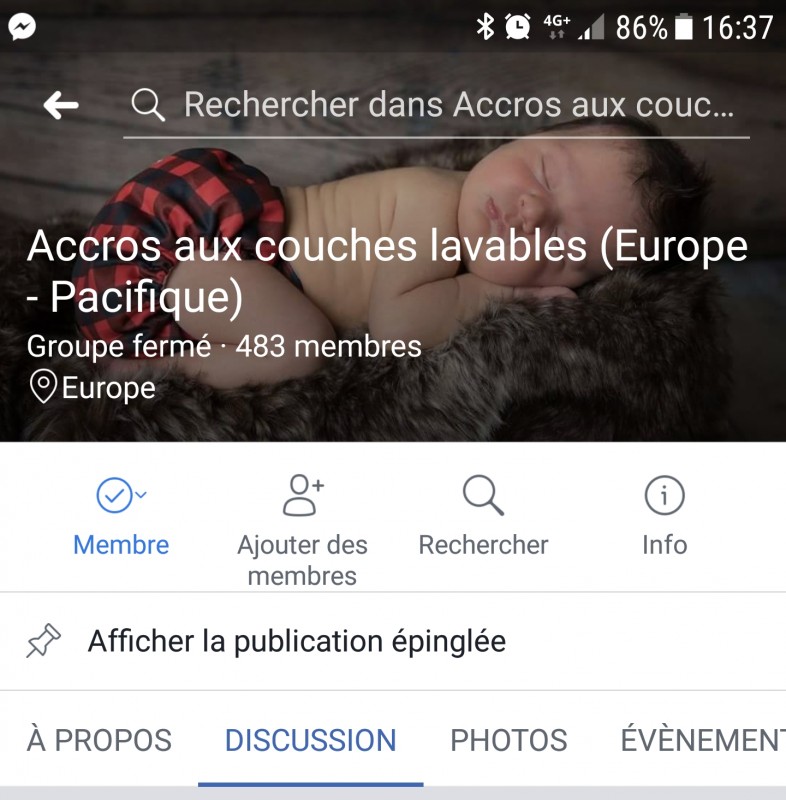Open the Membre status dropdown
Viewport: 786px width, 800px height.
click(121, 516)
